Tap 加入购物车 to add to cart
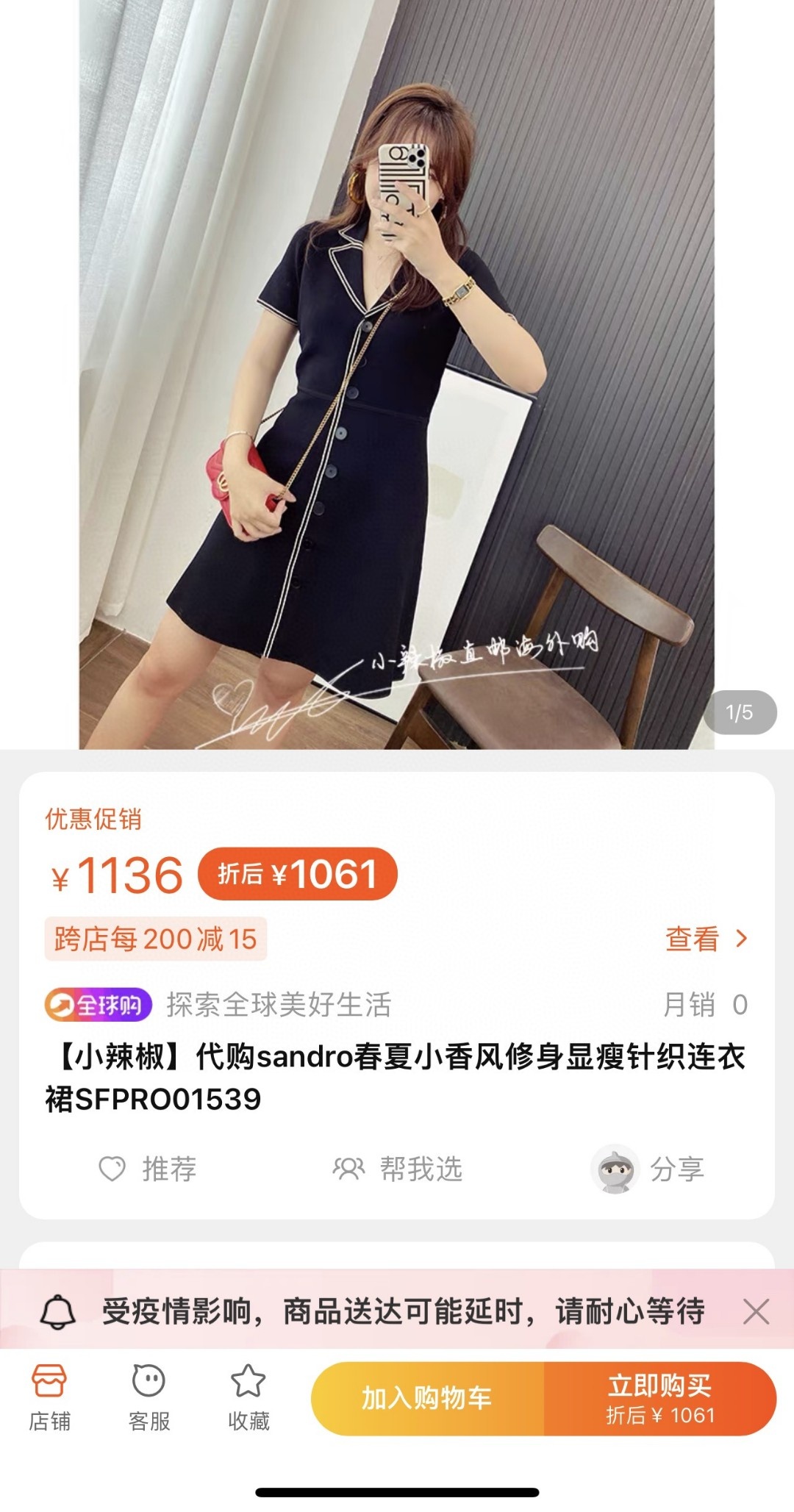The height and width of the screenshot is (1512, 794). [x=427, y=1398]
